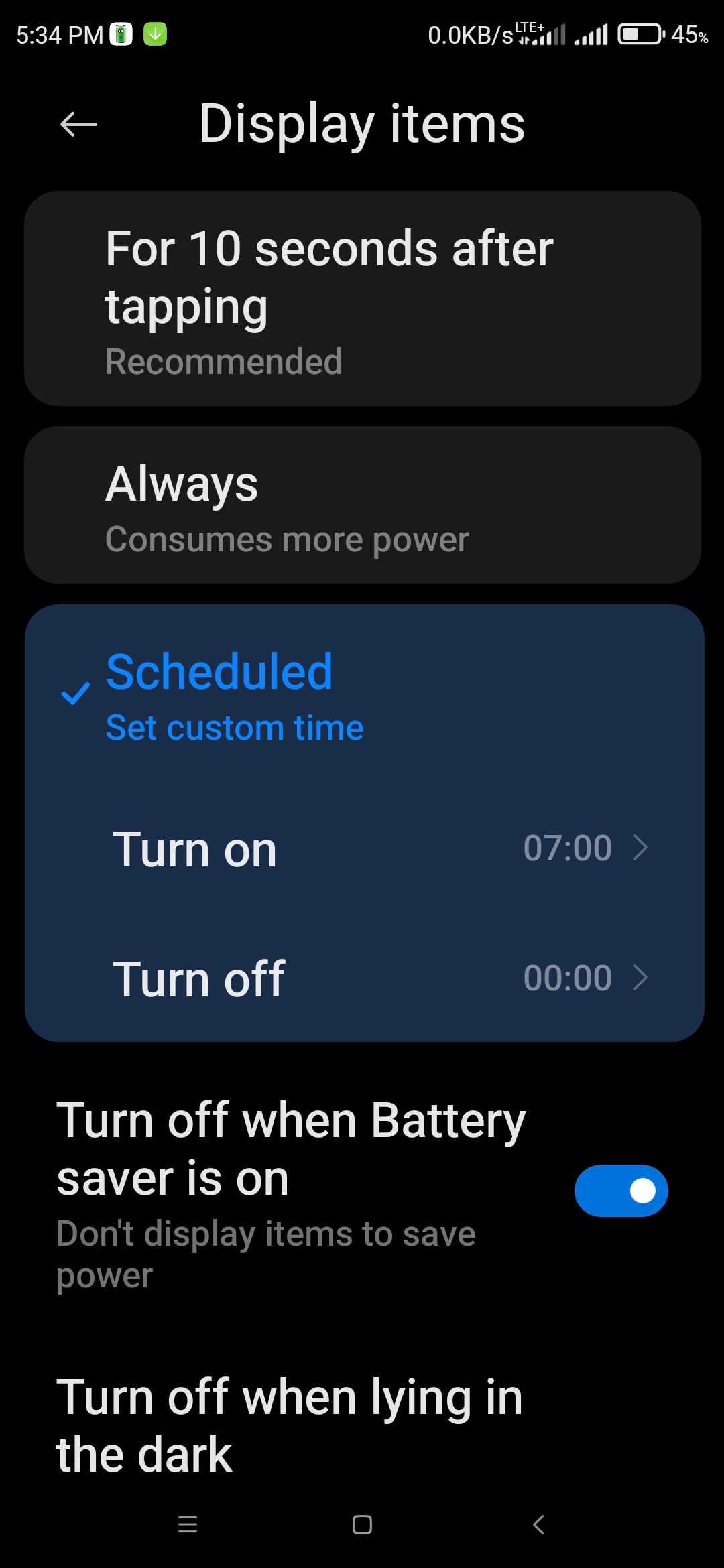Screen dimensions: 724x1568
Task: Open the Turn off time setting
Action: (365, 978)
